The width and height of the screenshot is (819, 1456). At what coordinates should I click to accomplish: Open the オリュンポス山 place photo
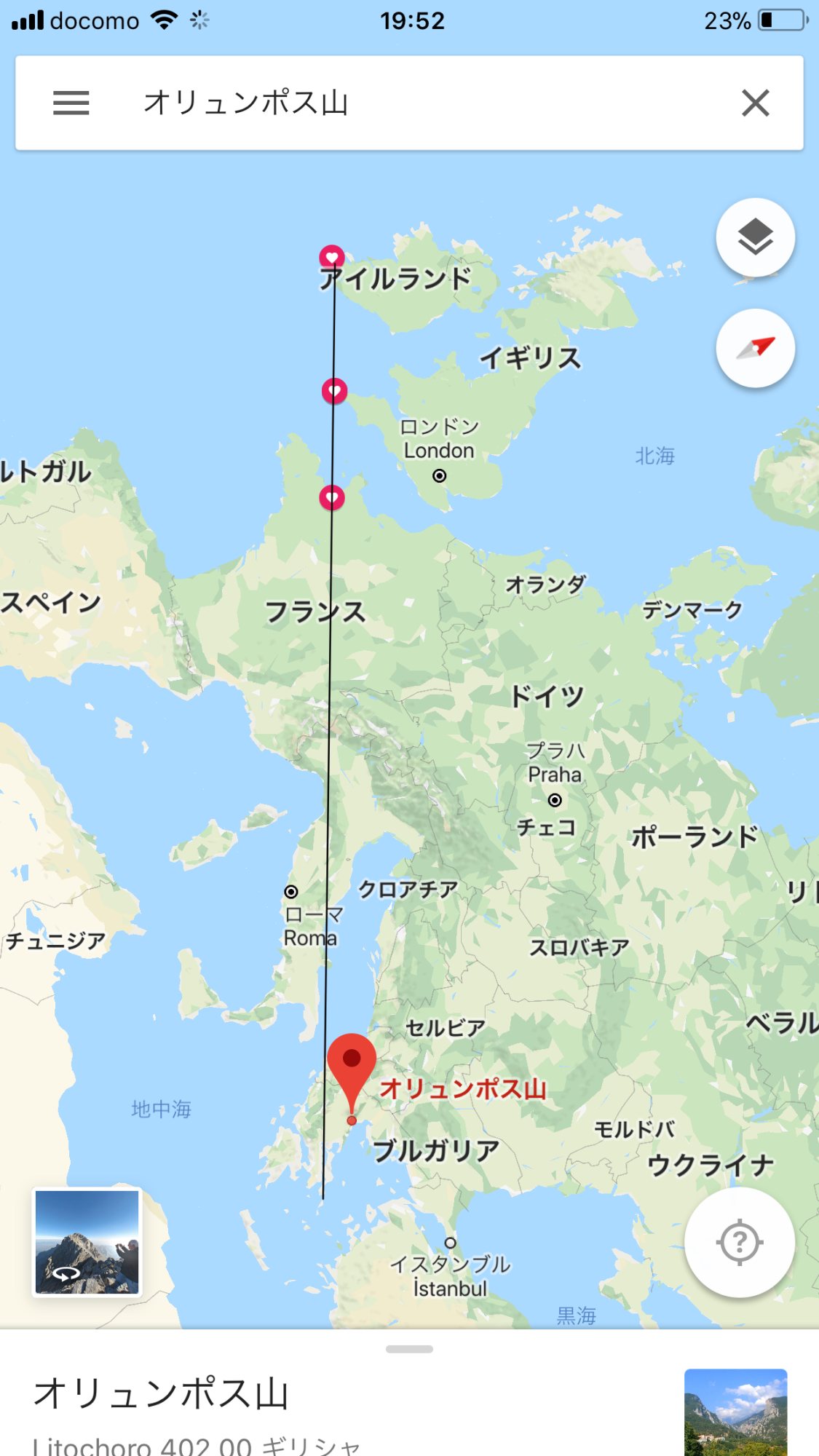[x=735, y=1412]
